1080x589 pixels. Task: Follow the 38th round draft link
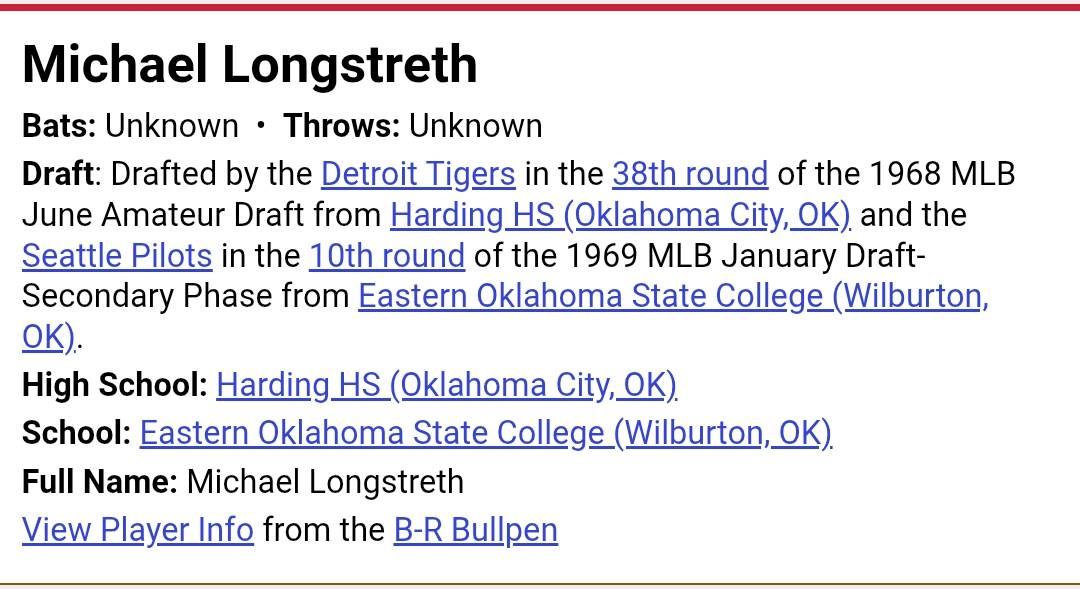pos(690,175)
